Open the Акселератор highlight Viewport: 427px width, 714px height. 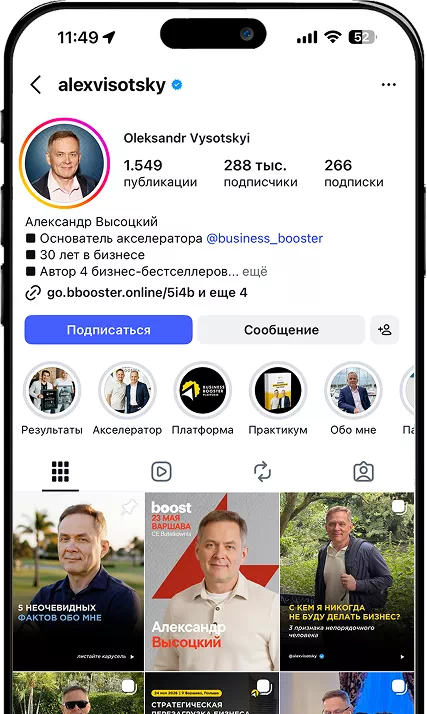pos(127,390)
